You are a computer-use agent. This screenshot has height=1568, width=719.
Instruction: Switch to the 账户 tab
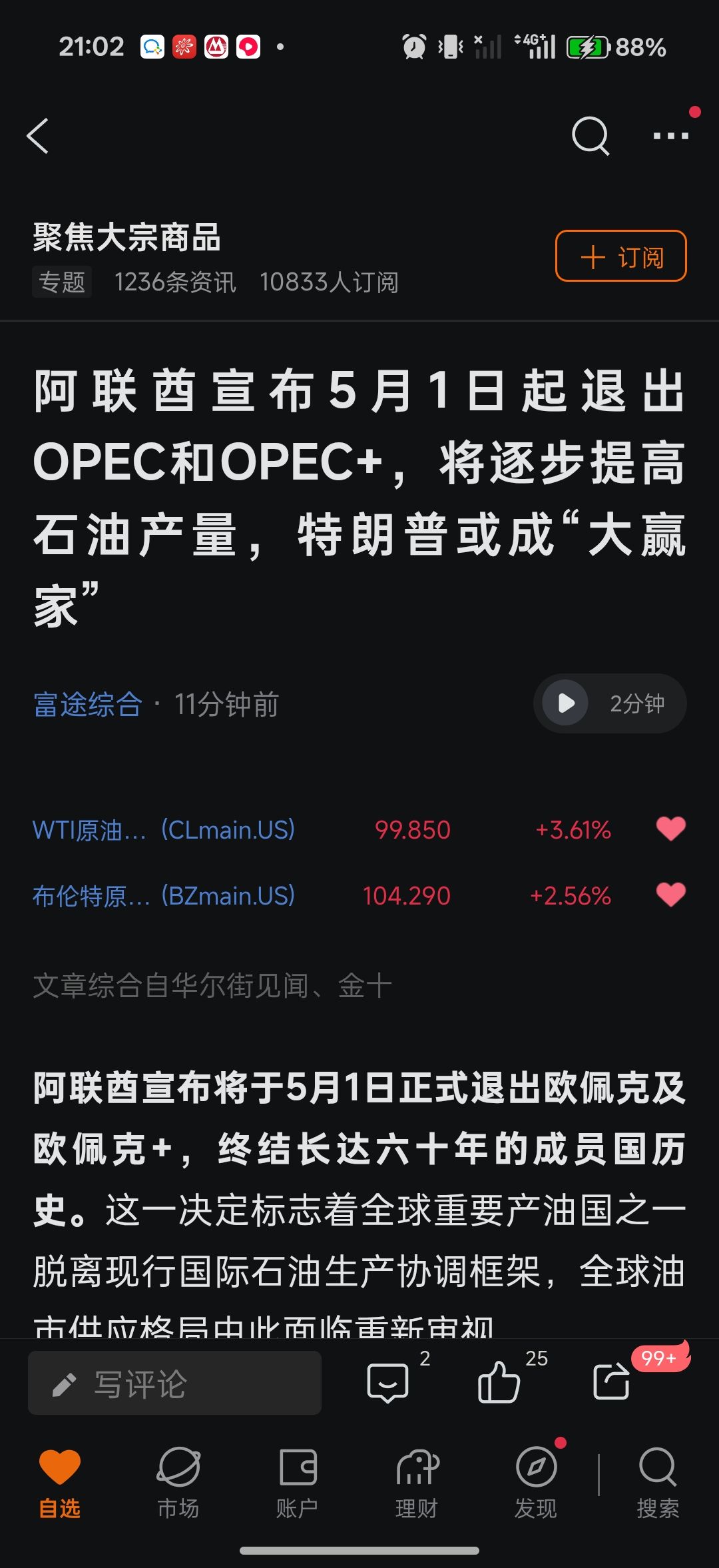coord(297,1481)
